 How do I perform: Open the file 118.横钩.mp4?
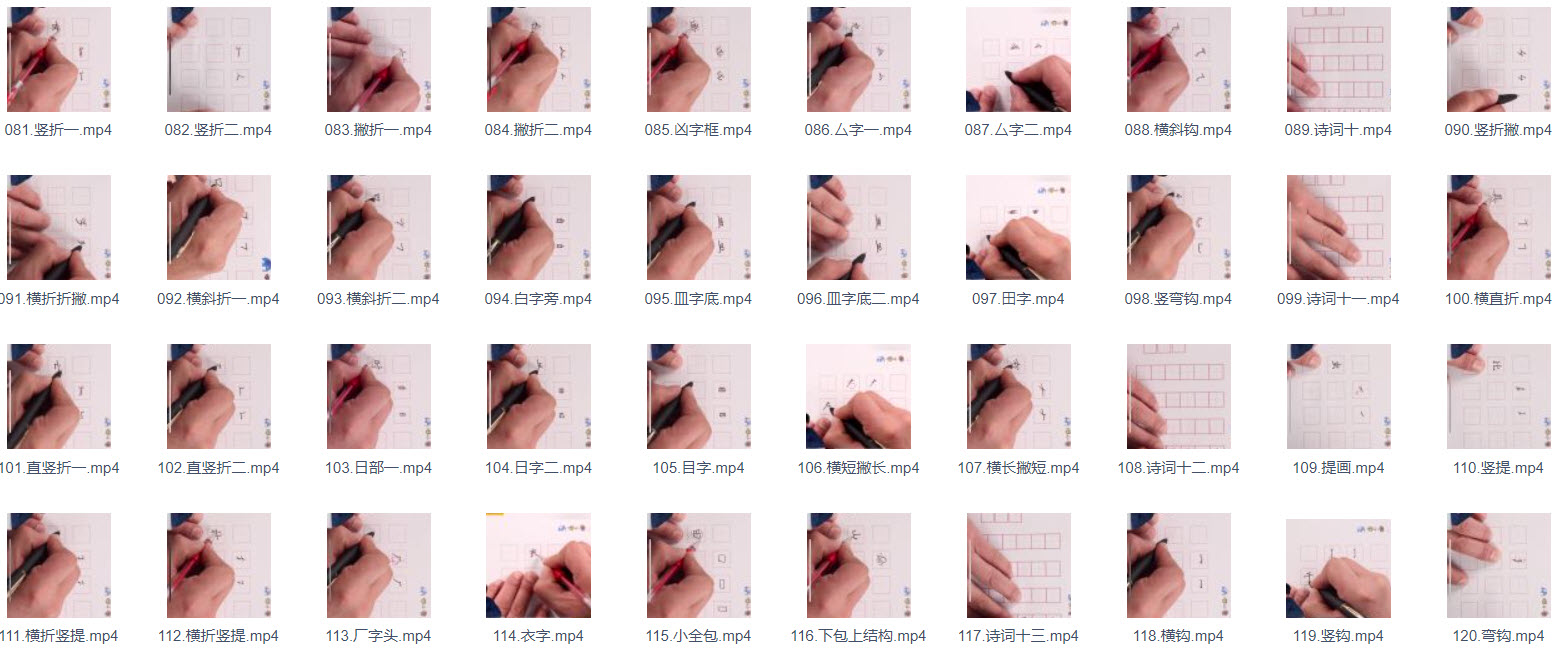pos(1178,565)
